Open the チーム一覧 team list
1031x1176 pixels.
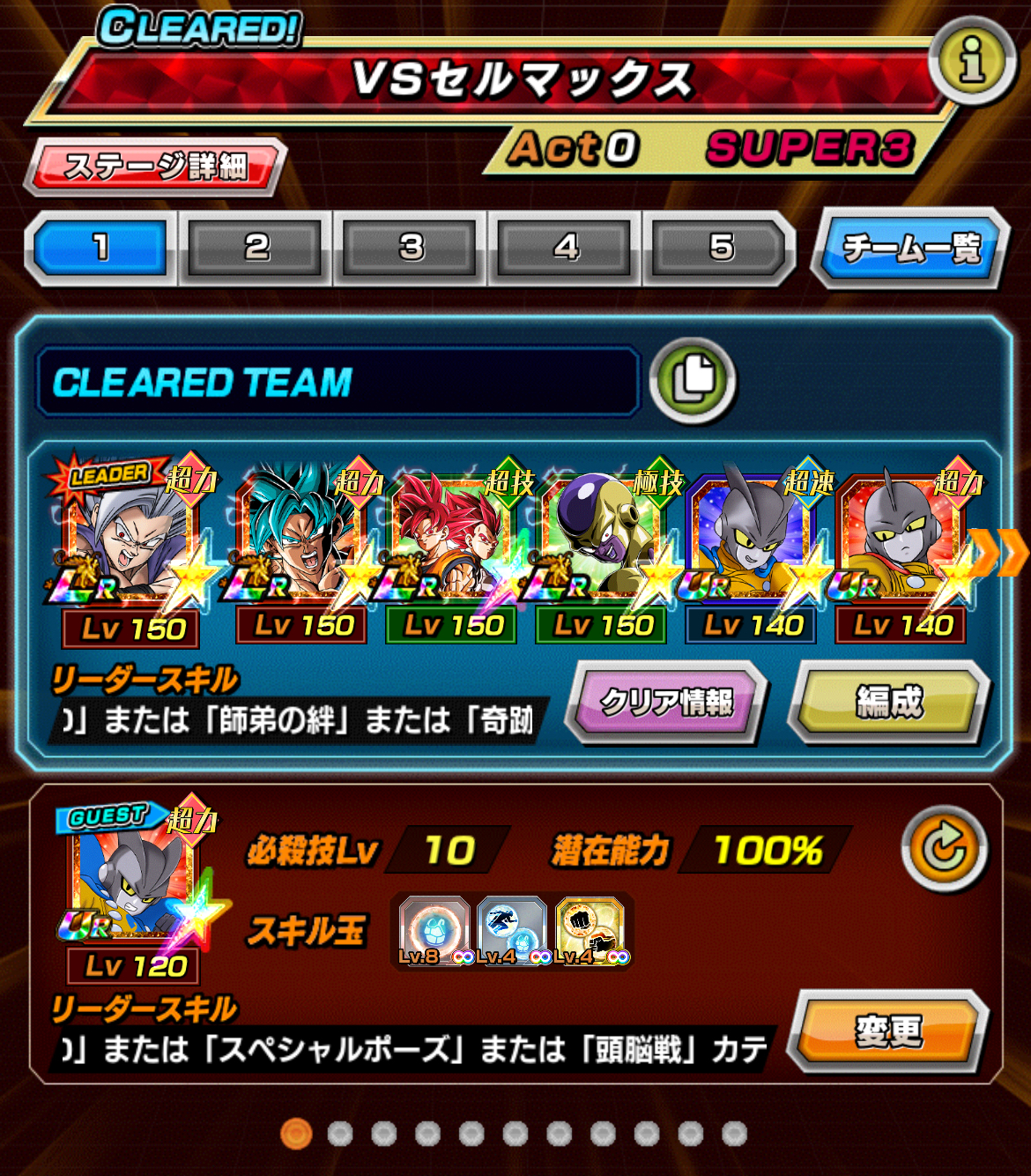(910, 249)
